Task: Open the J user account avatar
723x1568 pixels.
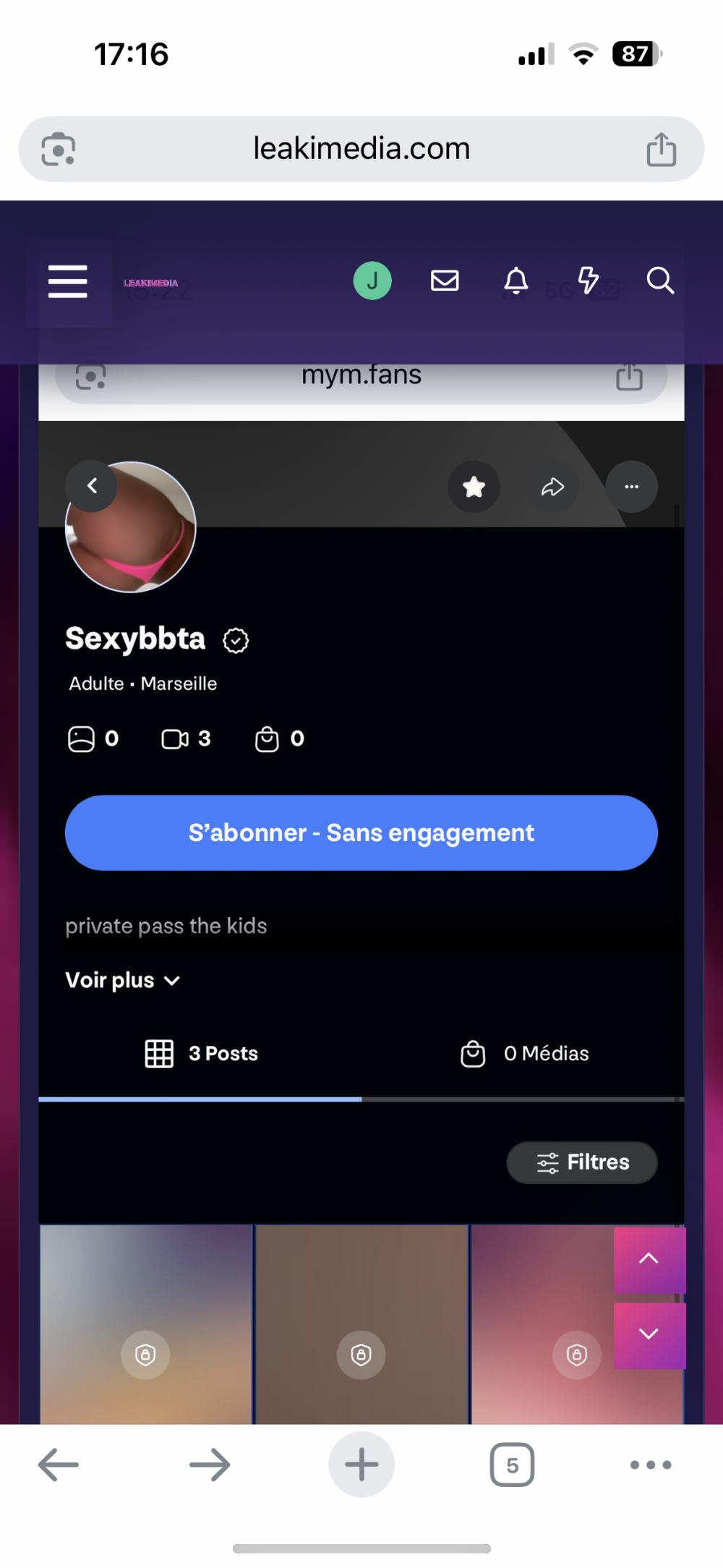Action: click(372, 281)
